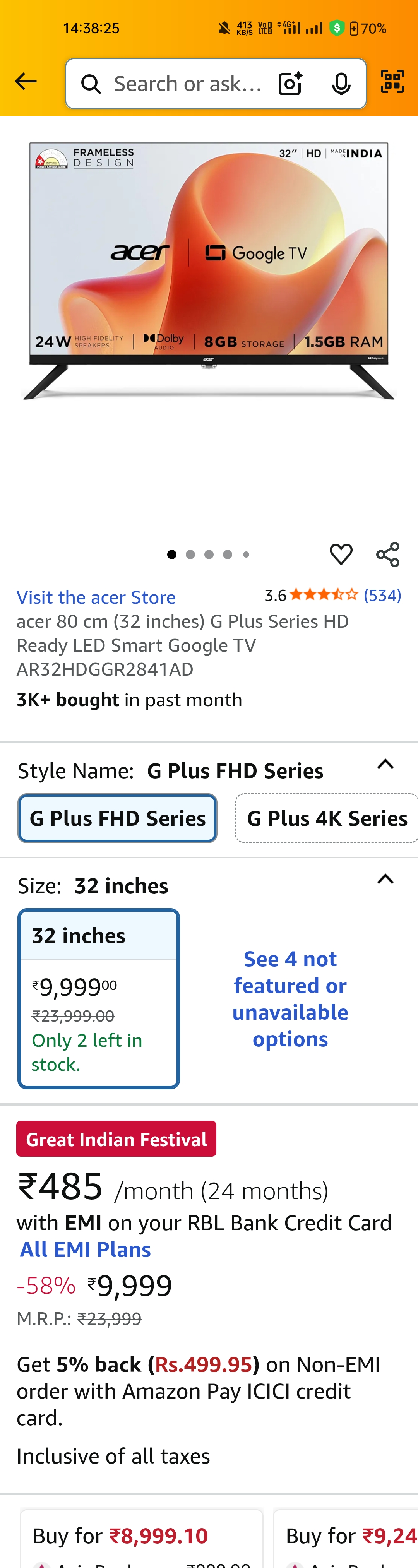This screenshot has height=1568, width=418.
Task: View the 534 customer ratings
Action: (382, 595)
